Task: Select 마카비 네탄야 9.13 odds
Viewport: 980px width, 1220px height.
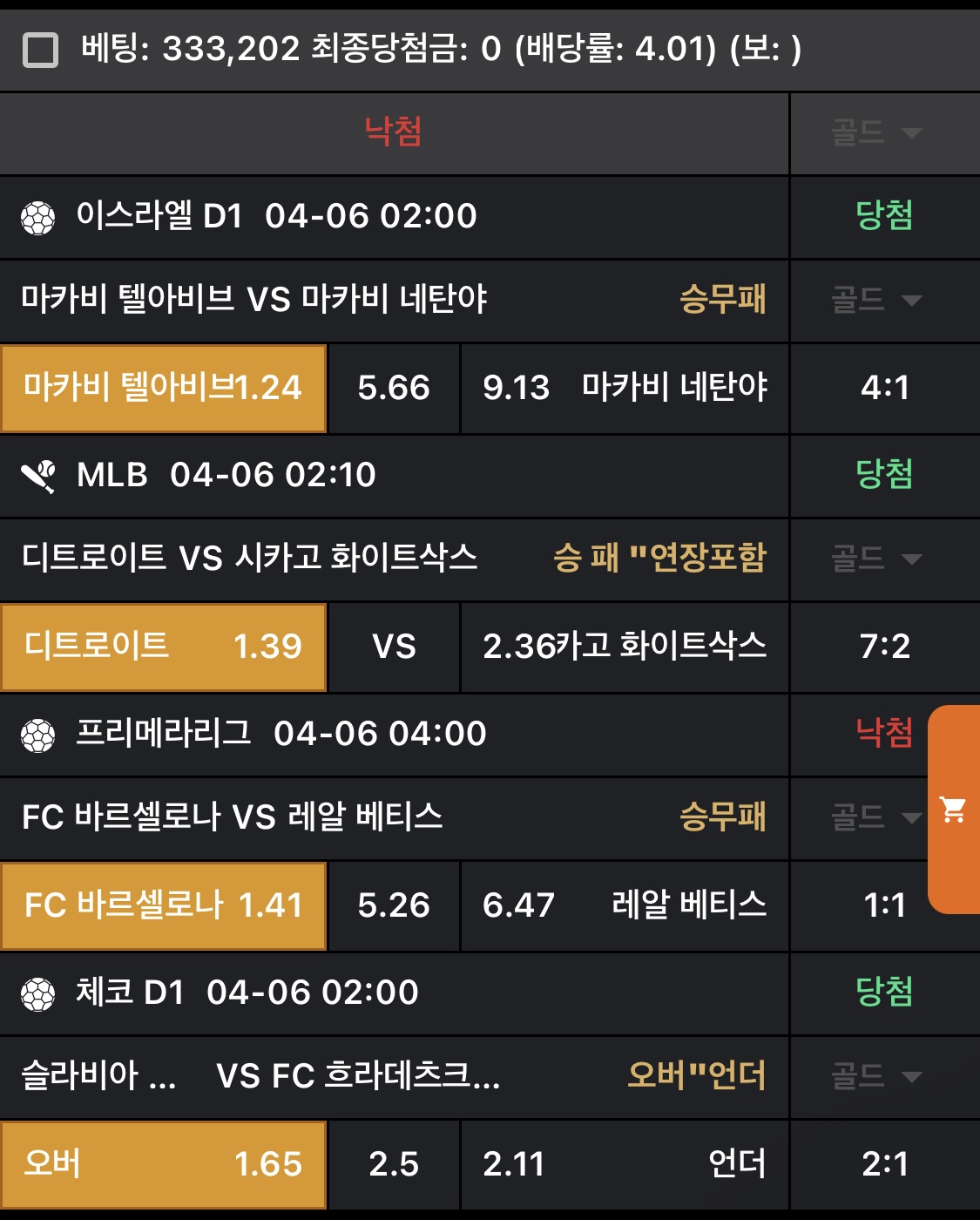Action: click(x=624, y=388)
